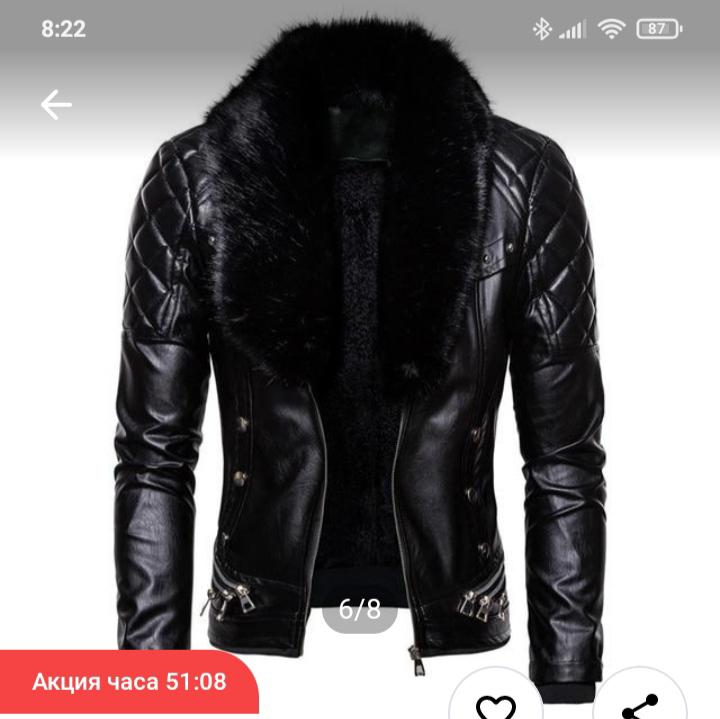Add the jacket to the wishlist
This screenshot has height=719, width=720.
click(x=495, y=702)
